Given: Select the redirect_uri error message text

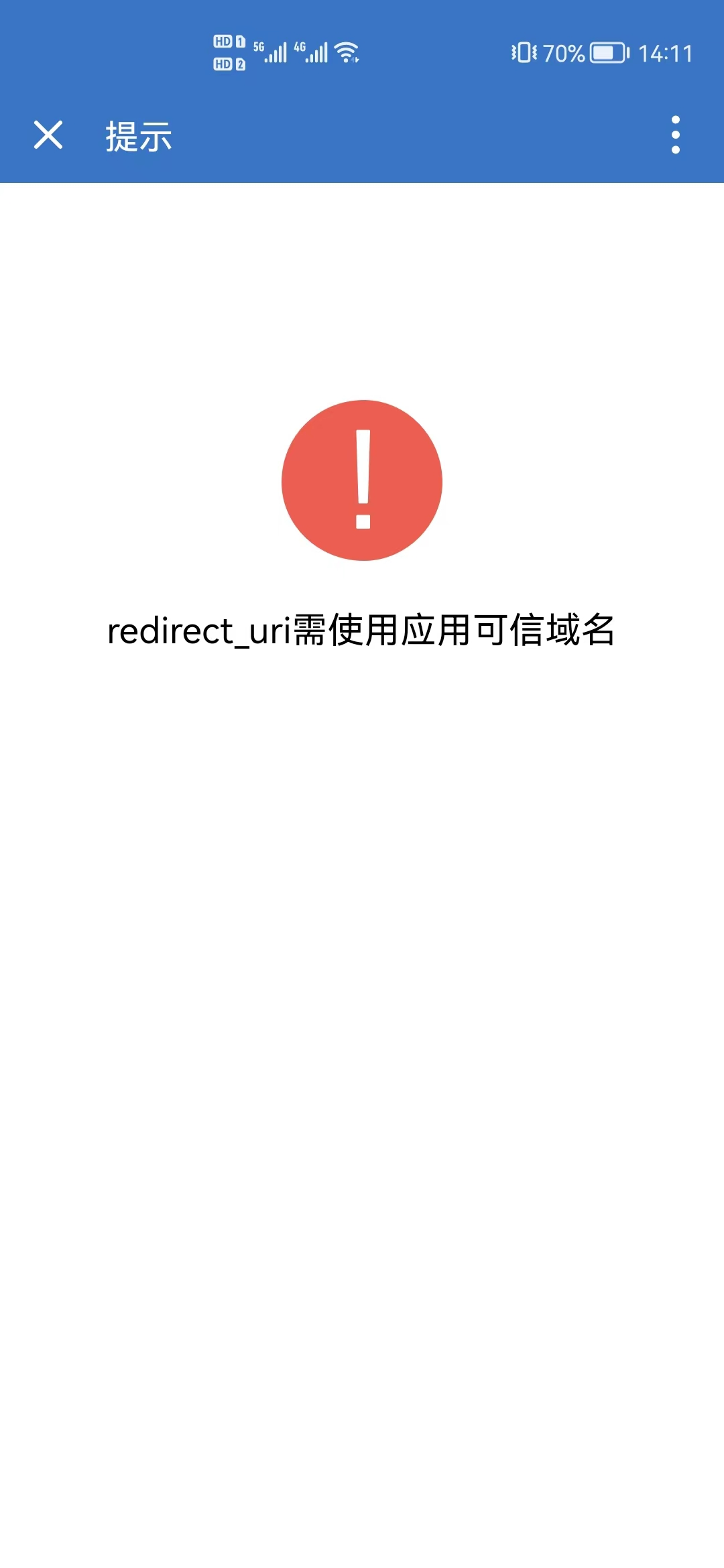Looking at the screenshot, I should (x=362, y=630).
